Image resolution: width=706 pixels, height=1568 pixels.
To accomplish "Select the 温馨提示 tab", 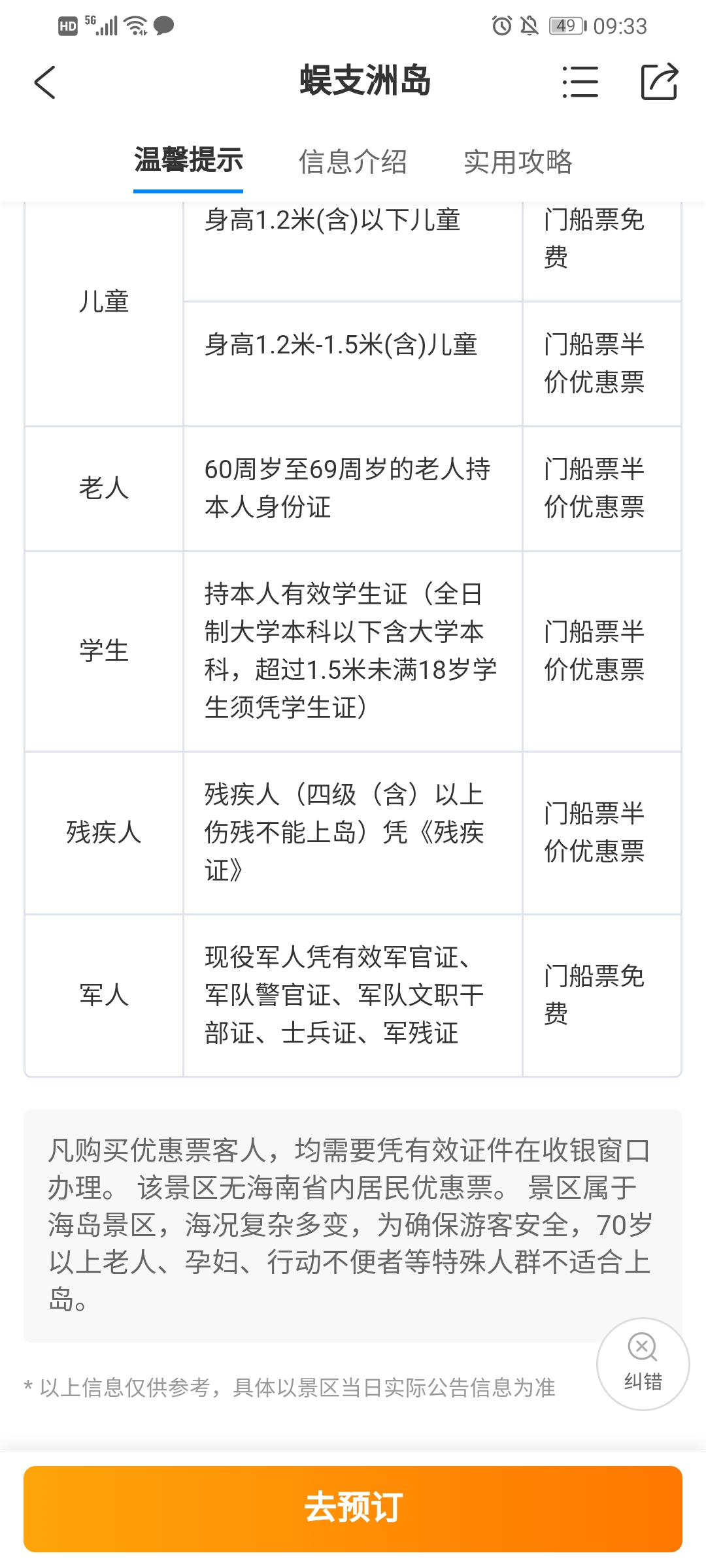I will 188,161.
